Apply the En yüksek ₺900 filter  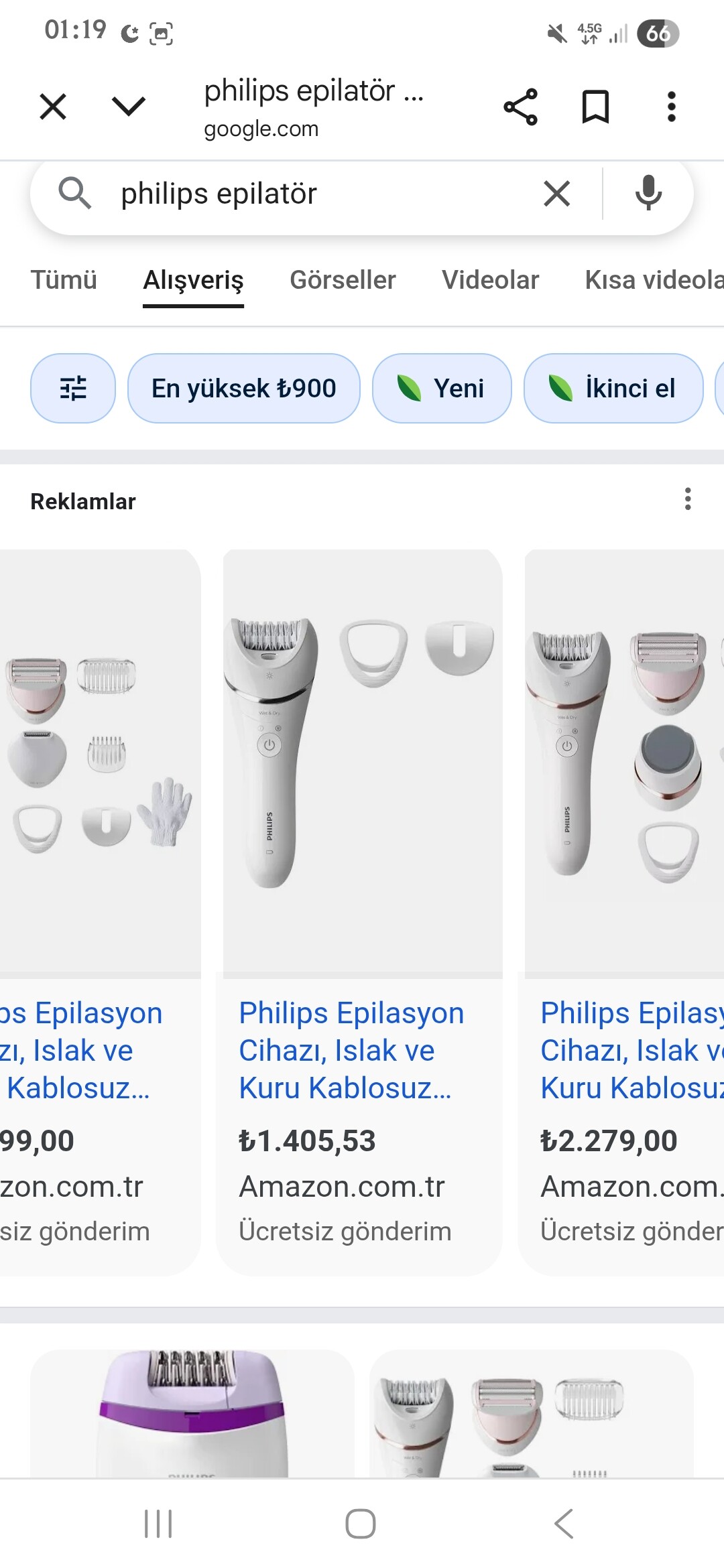click(x=244, y=388)
